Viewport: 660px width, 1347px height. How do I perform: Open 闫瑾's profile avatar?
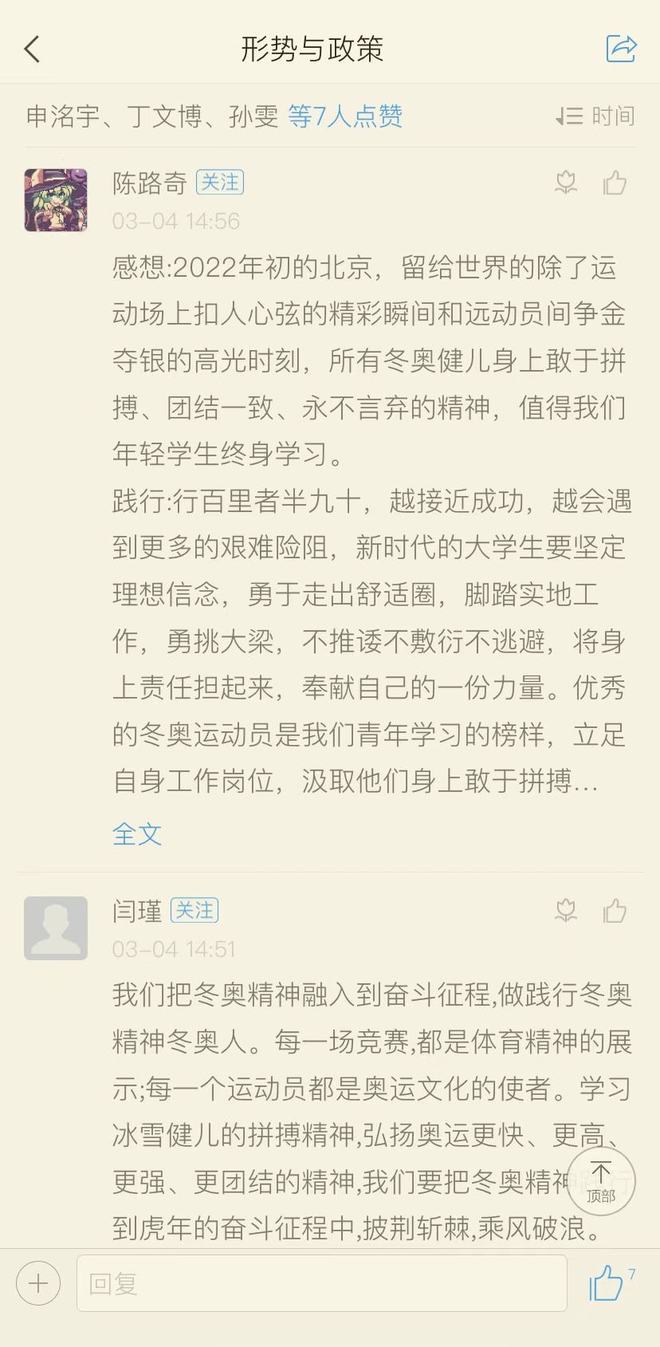(56, 928)
